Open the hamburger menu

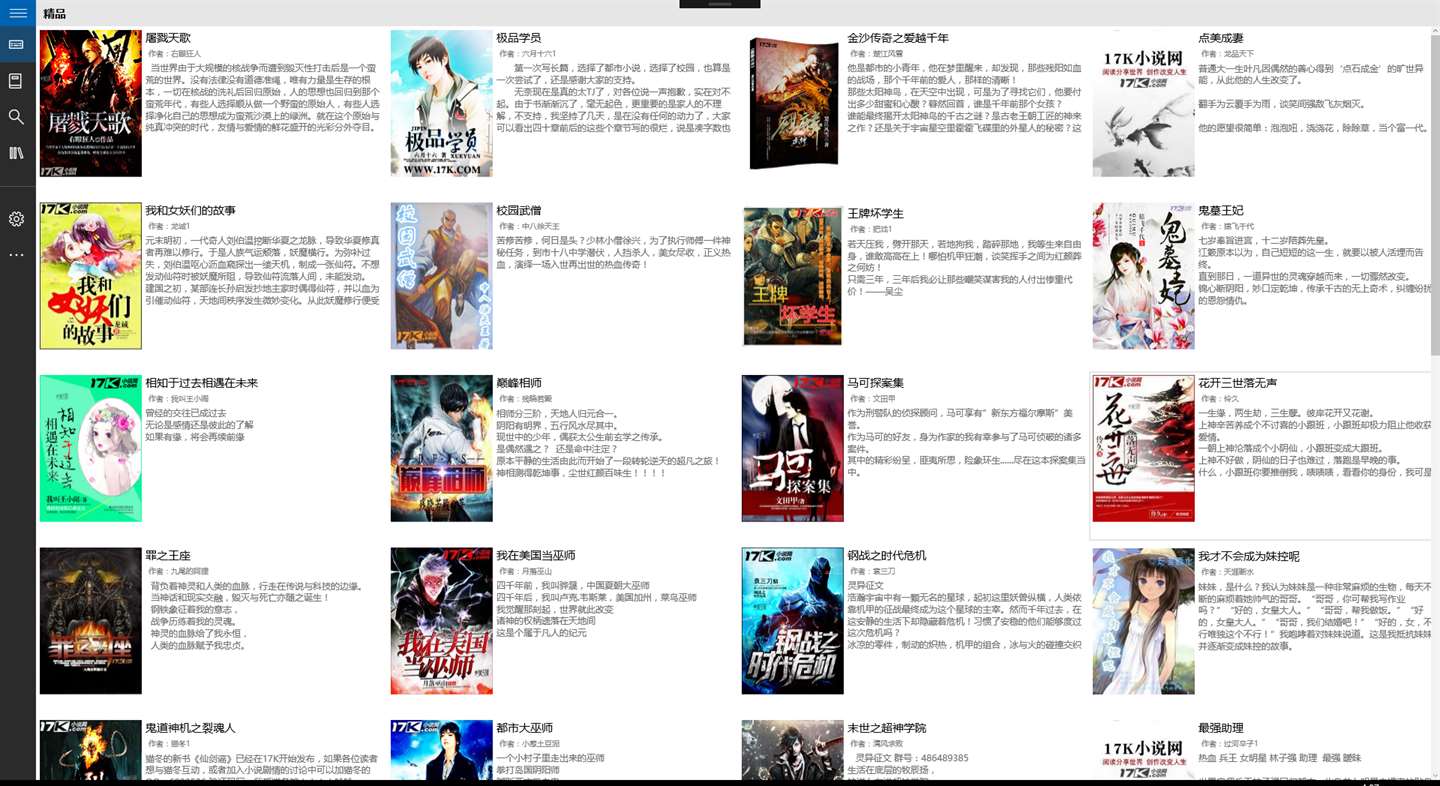click(x=17, y=13)
